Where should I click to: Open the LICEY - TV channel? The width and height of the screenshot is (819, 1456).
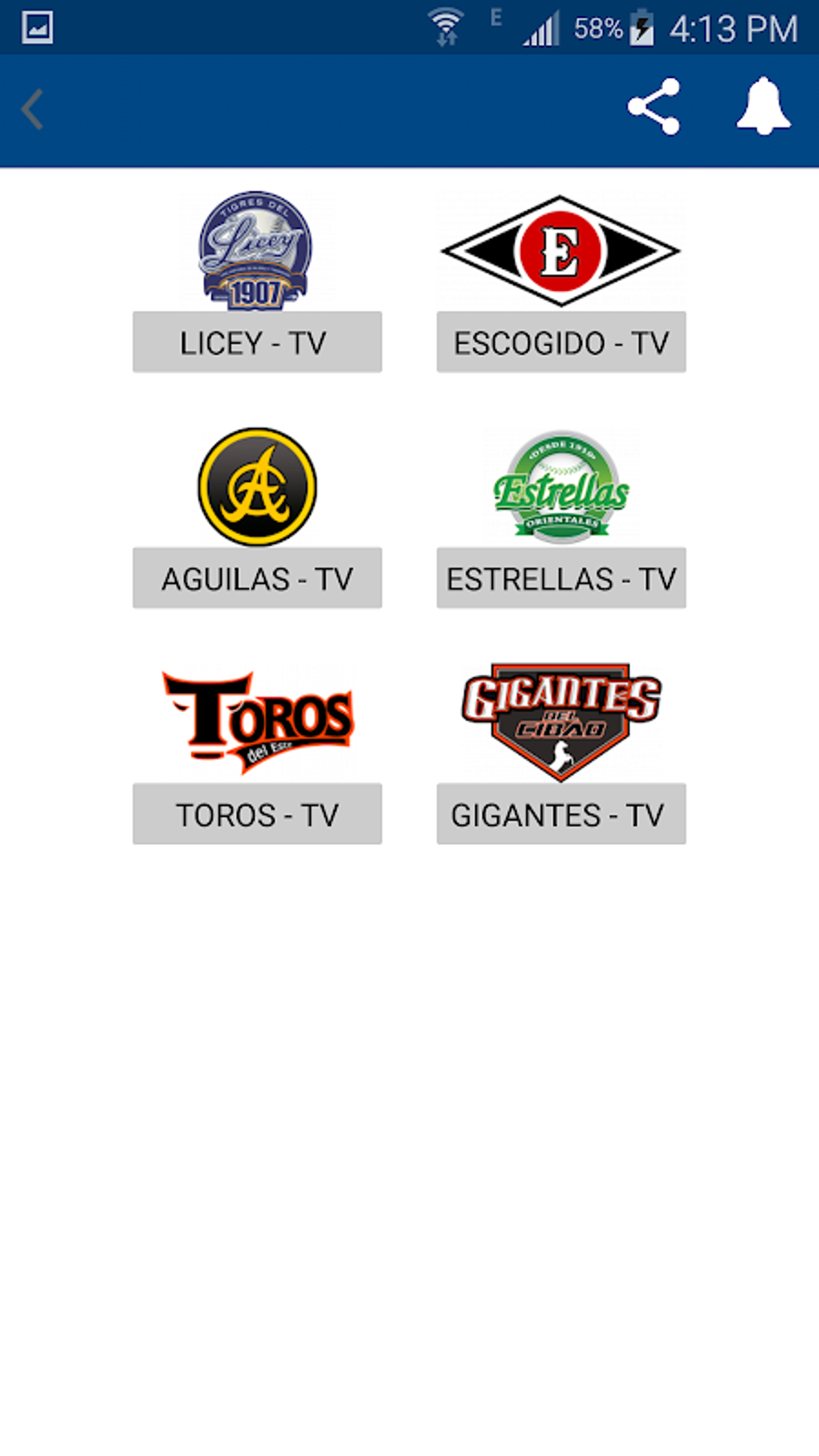click(x=257, y=342)
